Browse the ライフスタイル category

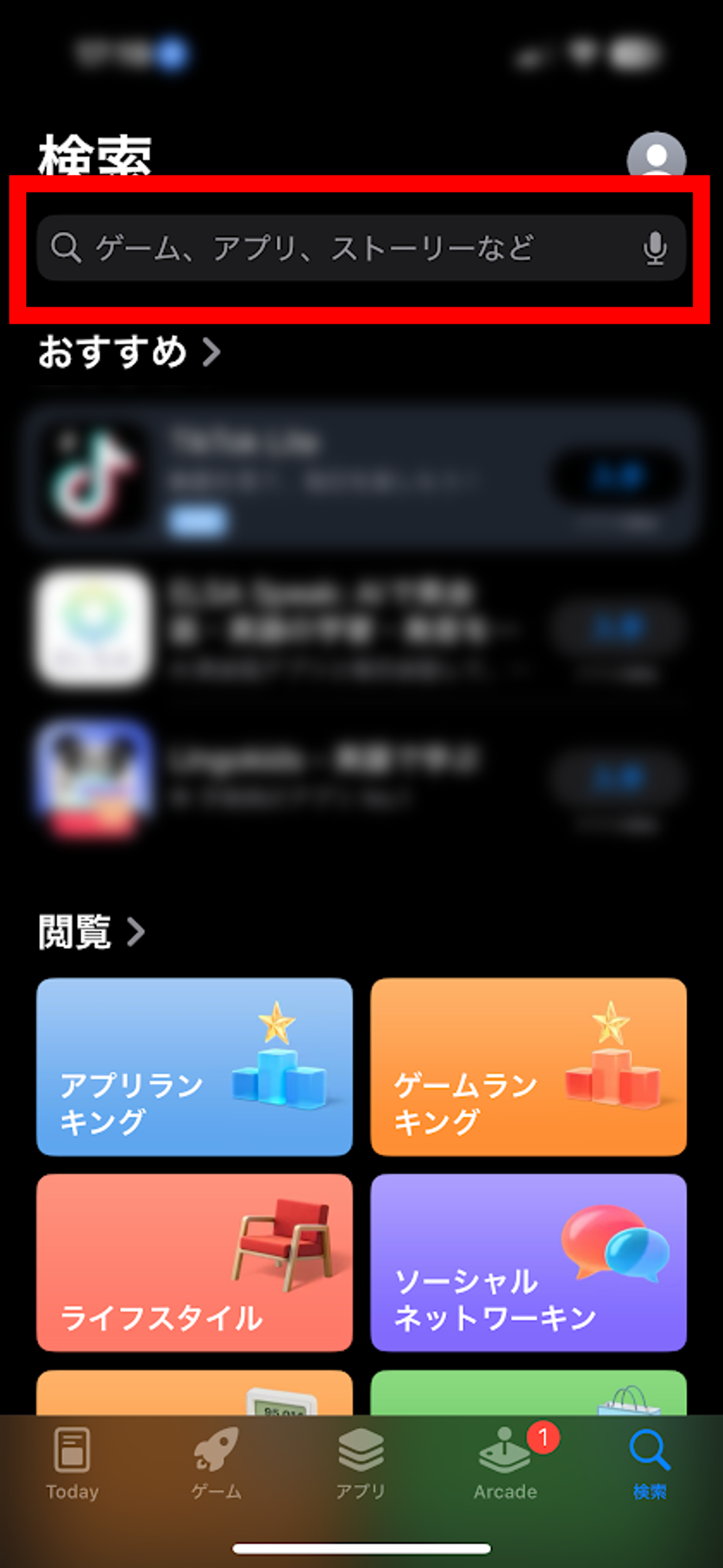click(194, 1262)
